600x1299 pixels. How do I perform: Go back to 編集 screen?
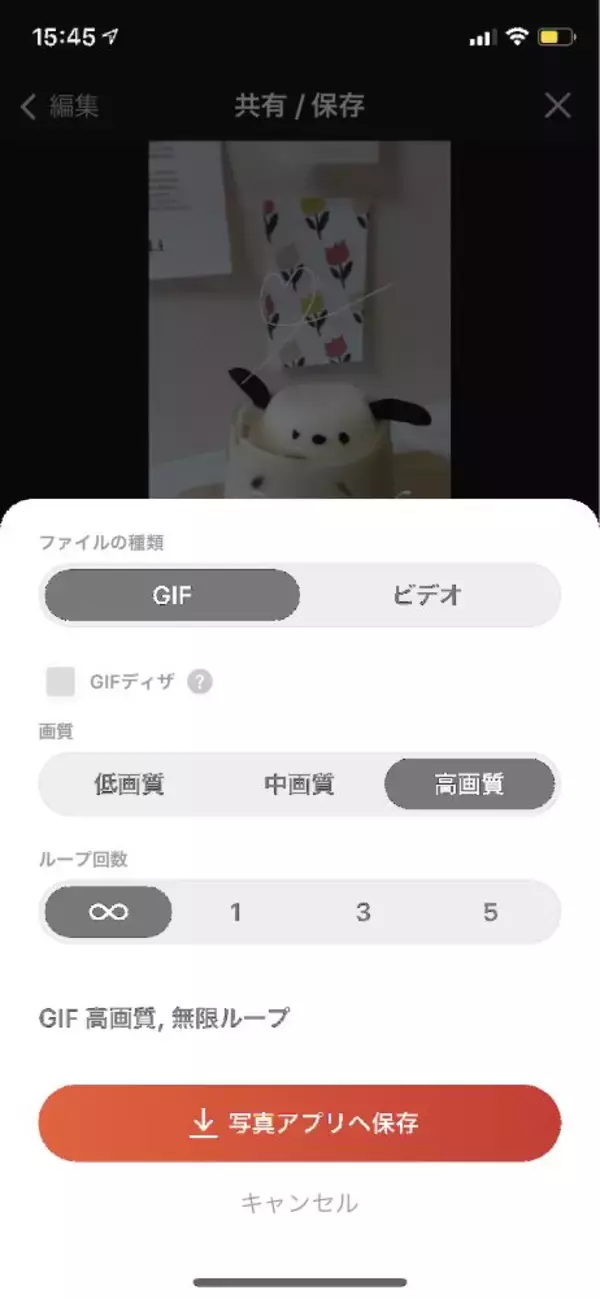pos(60,106)
